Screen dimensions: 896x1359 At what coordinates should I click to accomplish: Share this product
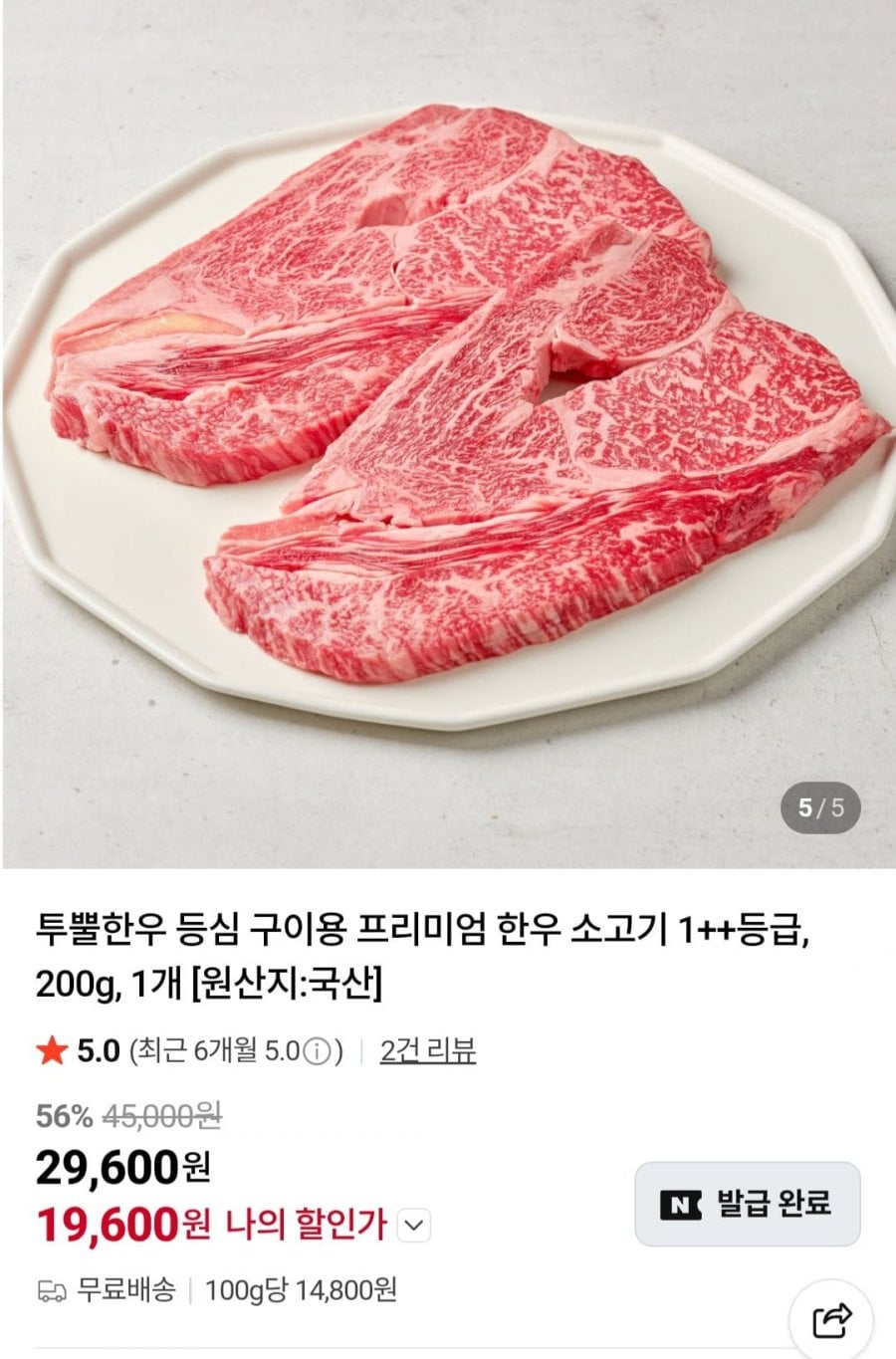click(832, 1320)
